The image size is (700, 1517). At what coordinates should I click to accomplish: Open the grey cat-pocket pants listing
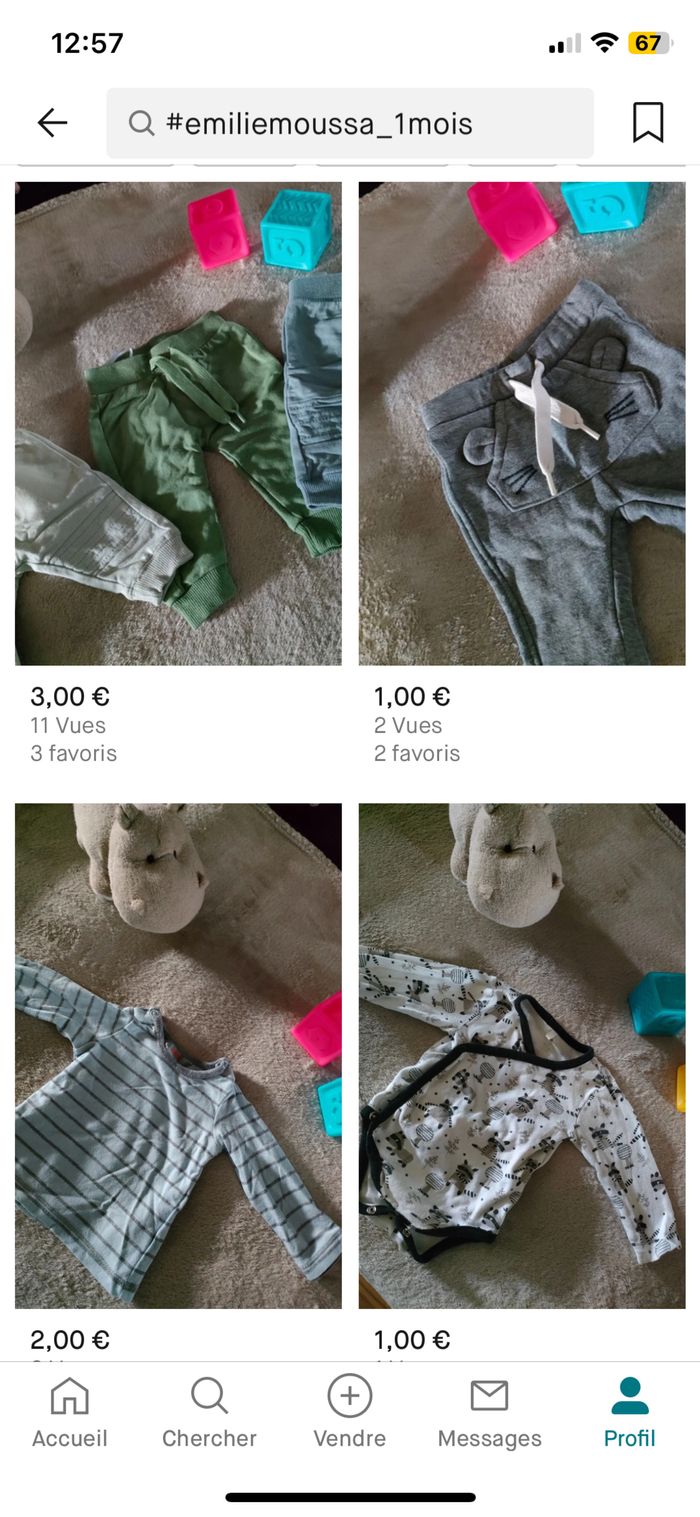522,423
